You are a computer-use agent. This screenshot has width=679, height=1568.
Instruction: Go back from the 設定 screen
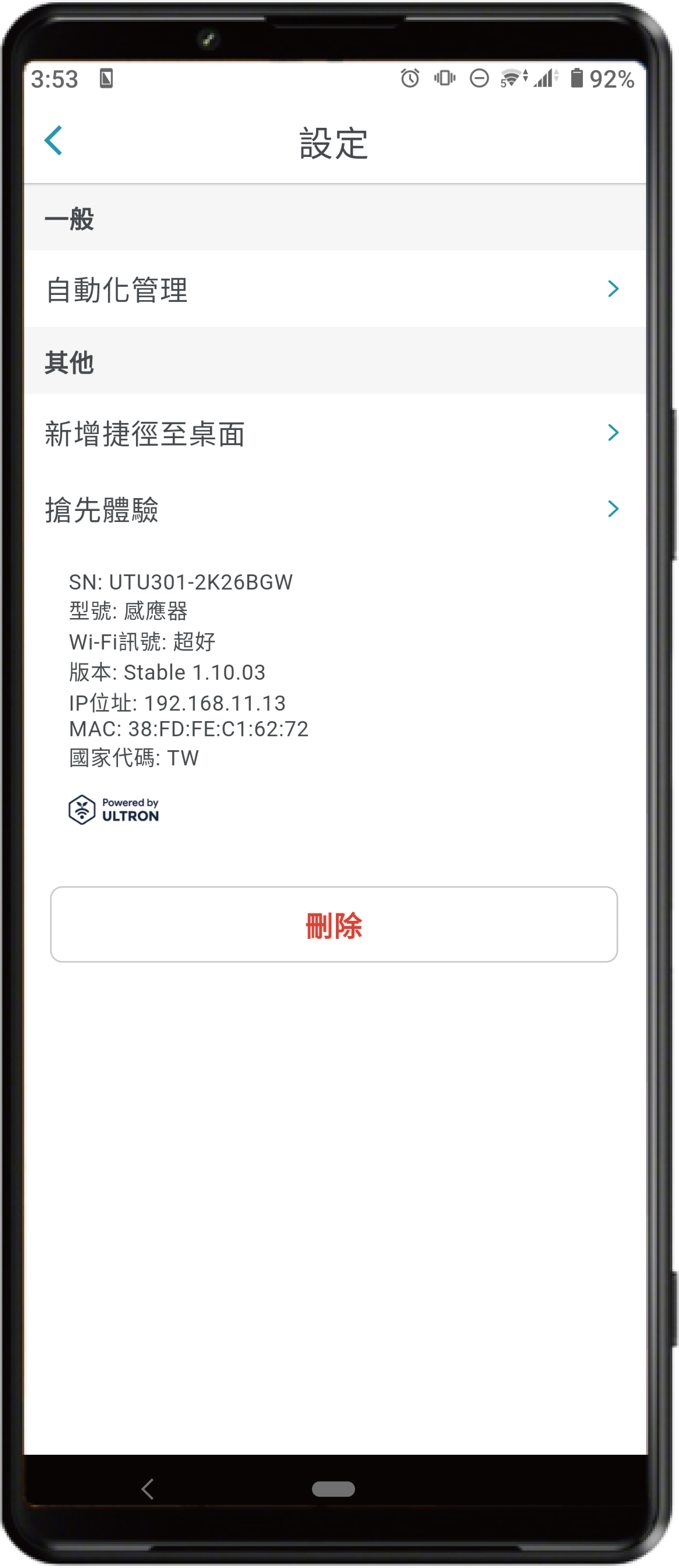[x=54, y=141]
